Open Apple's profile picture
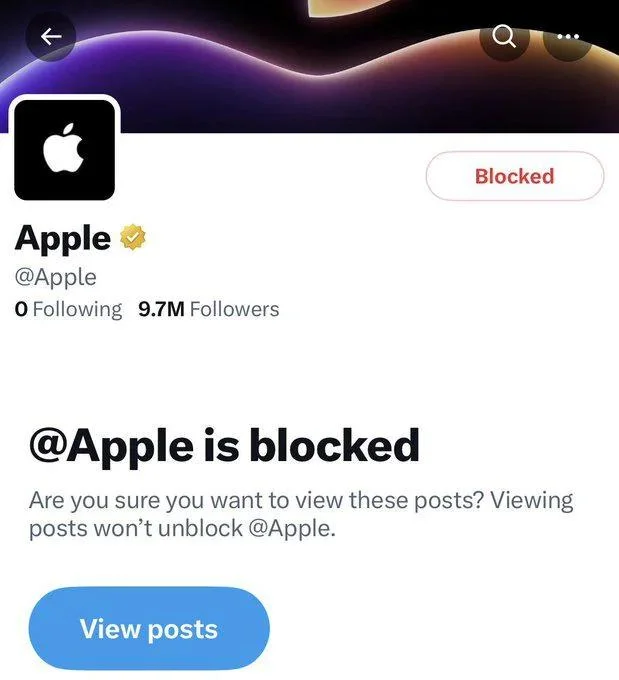 coord(65,150)
